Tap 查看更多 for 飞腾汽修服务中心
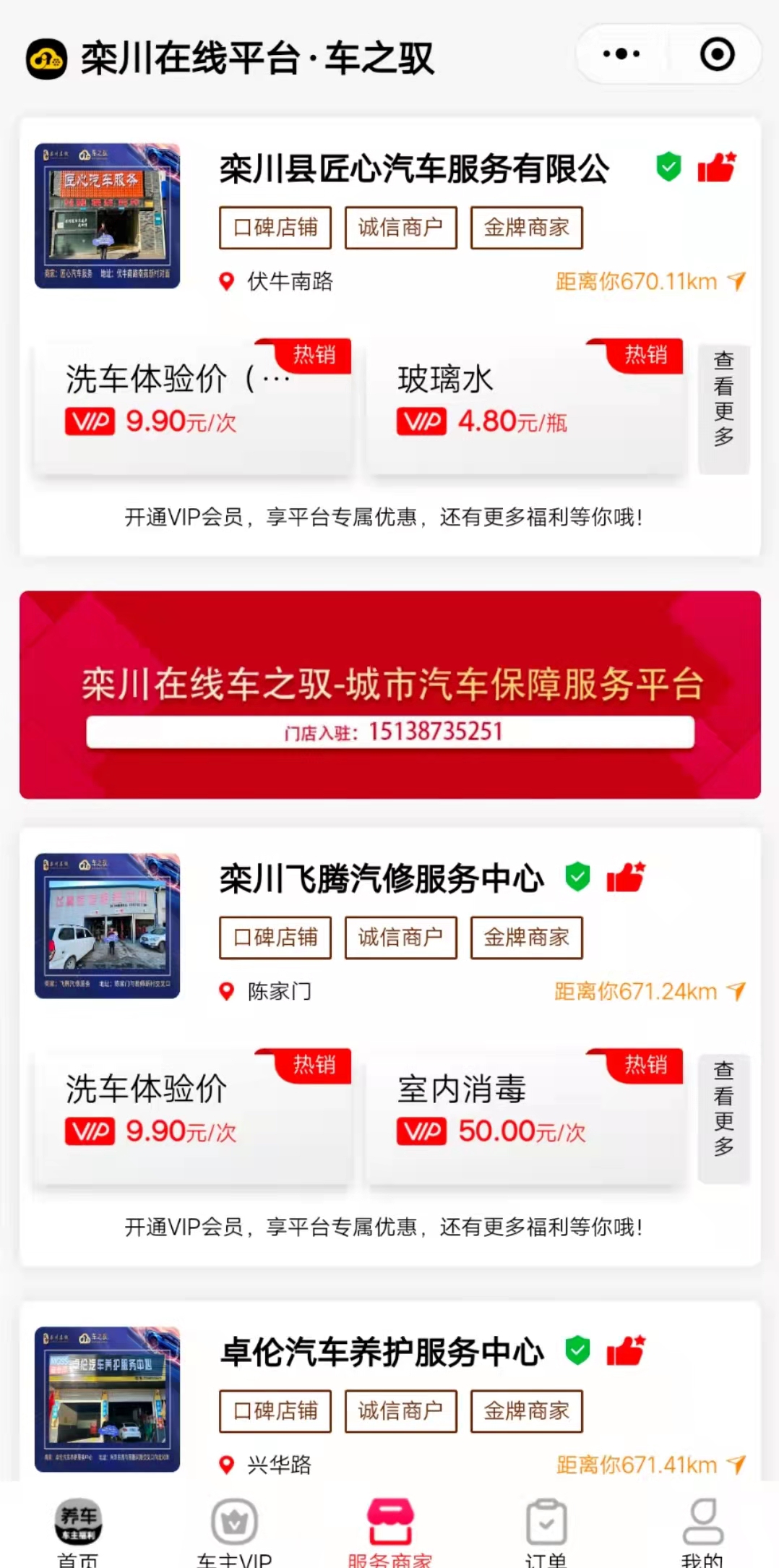This screenshot has height=1568, width=779. coord(723,1110)
